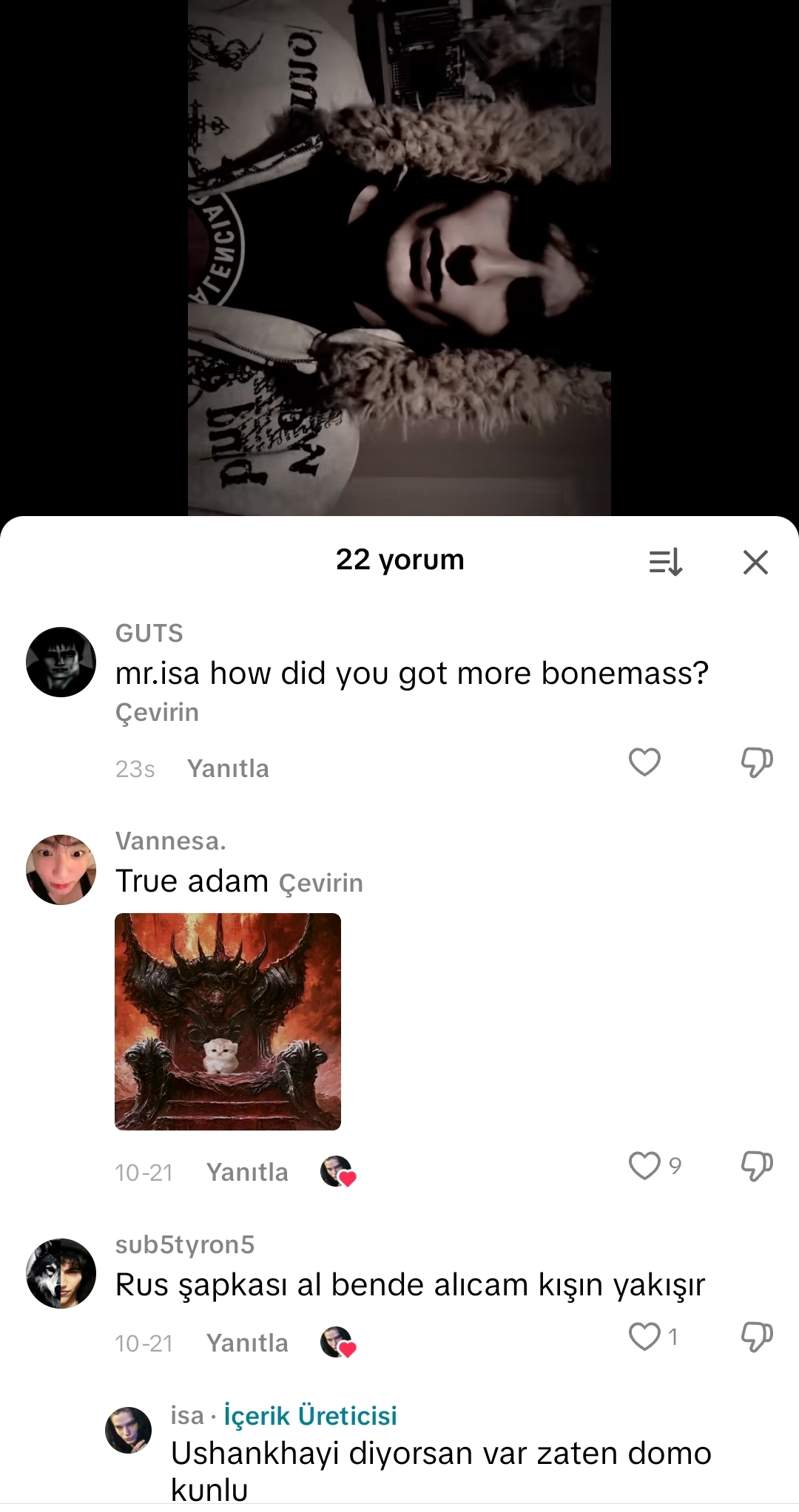This screenshot has height=1512, width=799.
Task: Like GUTS's bonemass comment
Action: [x=644, y=762]
